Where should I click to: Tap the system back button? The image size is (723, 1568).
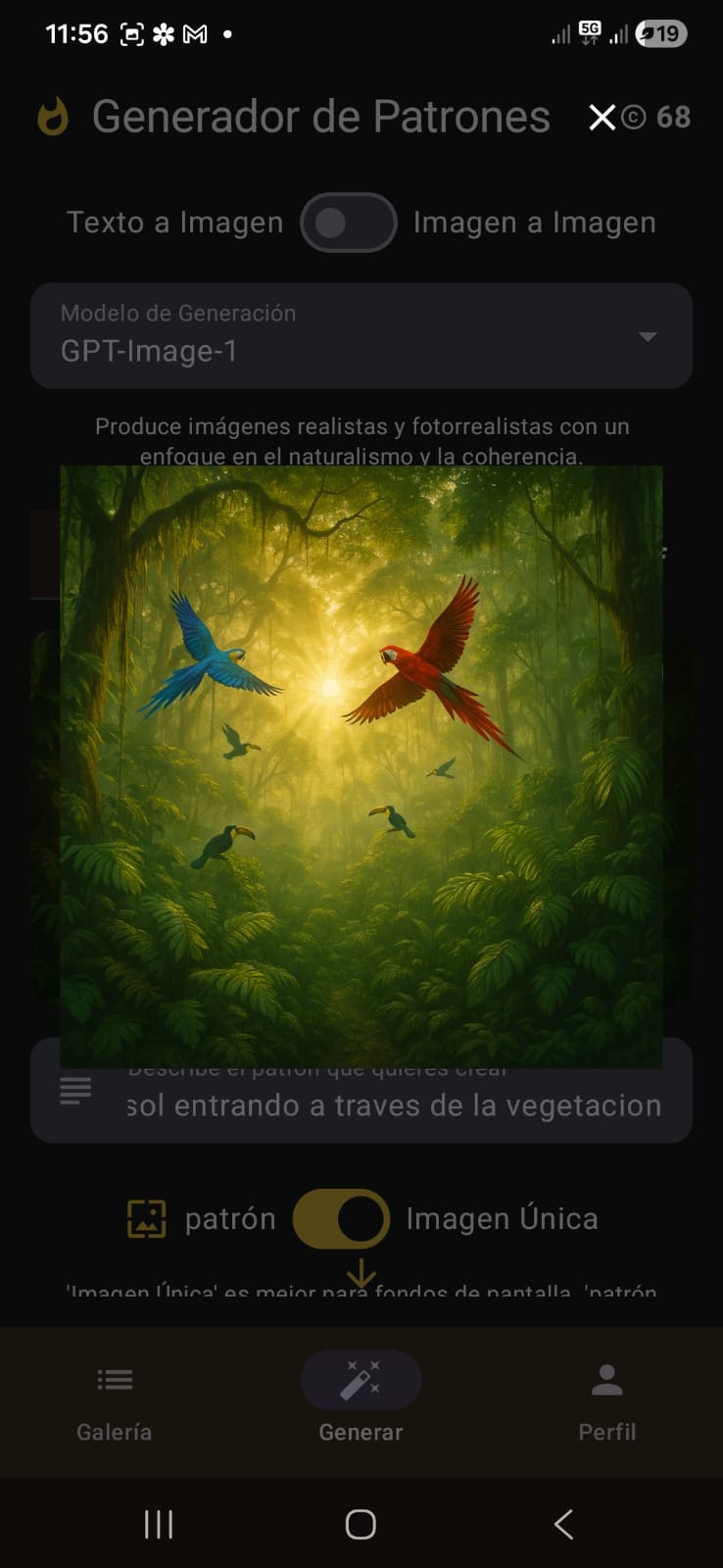click(563, 1524)
